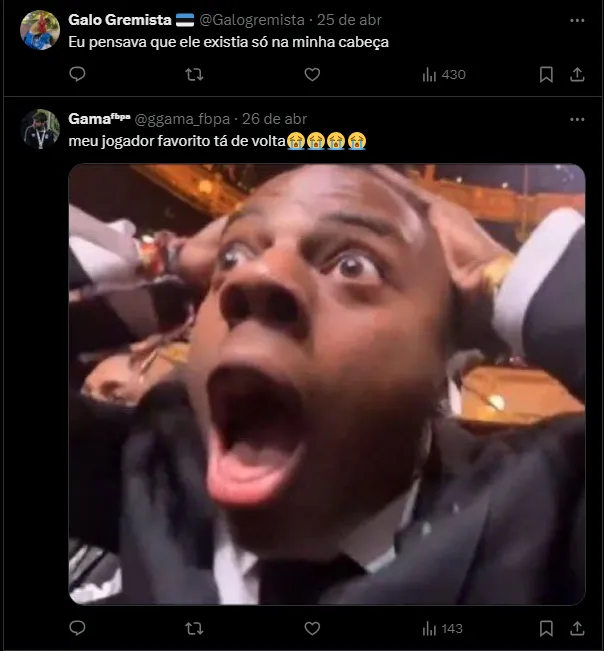
Task: Retweet Gama's post
Action: pyautogui.click(x=195, y=628)
